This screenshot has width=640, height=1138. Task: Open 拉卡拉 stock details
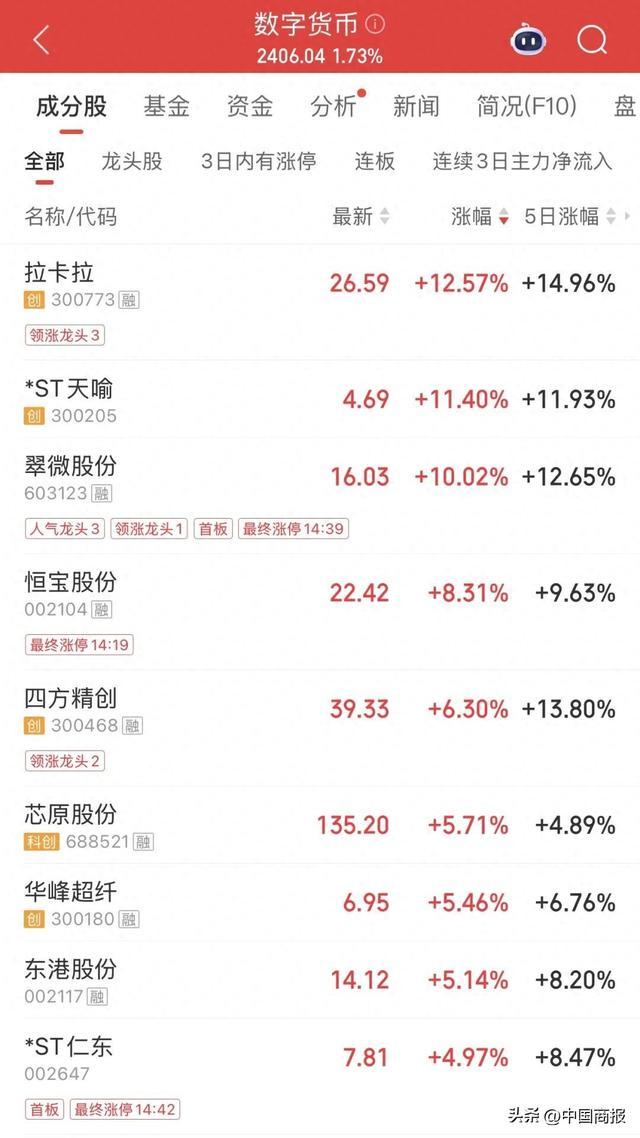pos(60,272)
